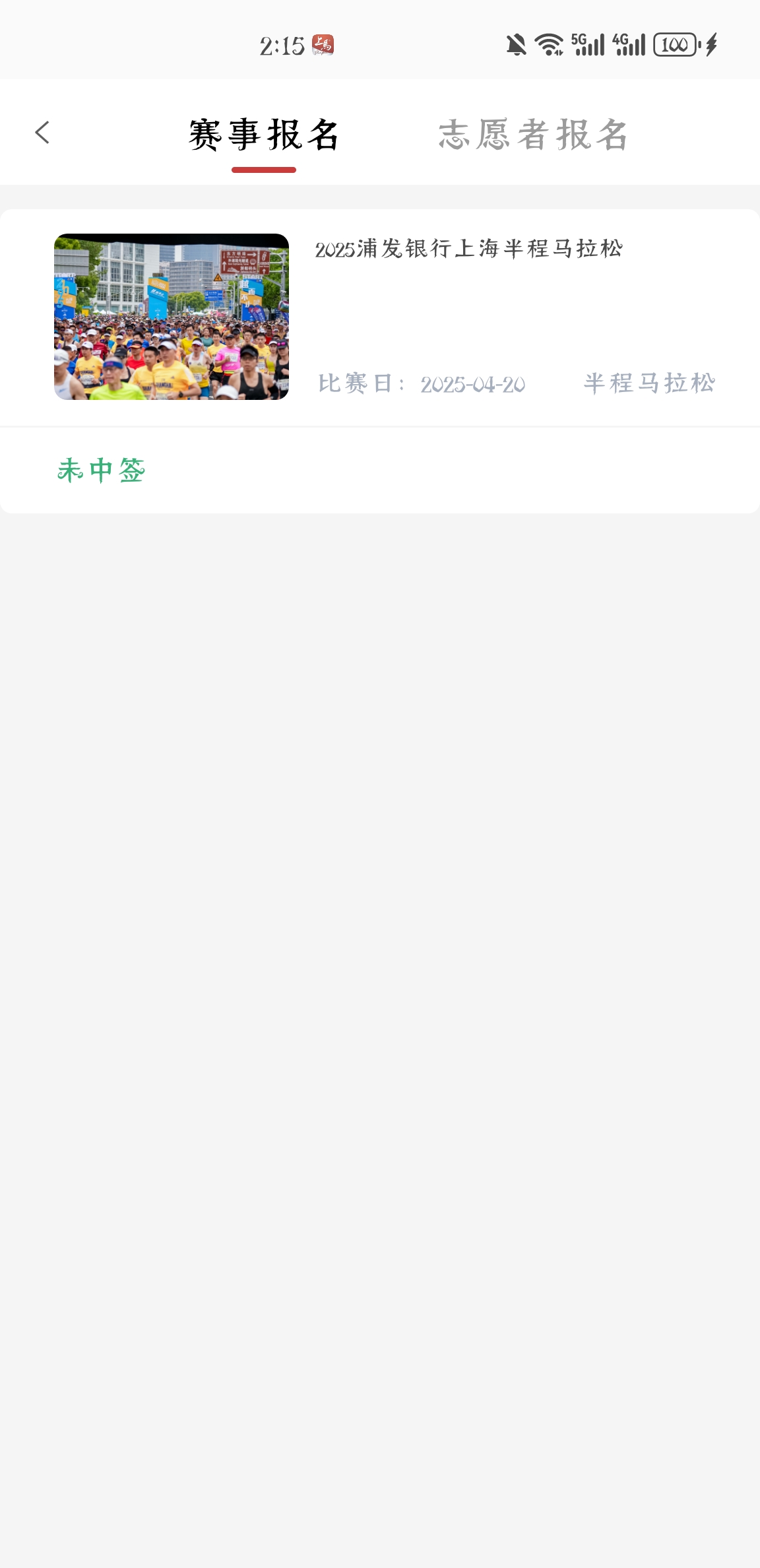Screen dimensions: 760x1568
Task: Switch to the 志愿者报名 tab
Action: 533,135
